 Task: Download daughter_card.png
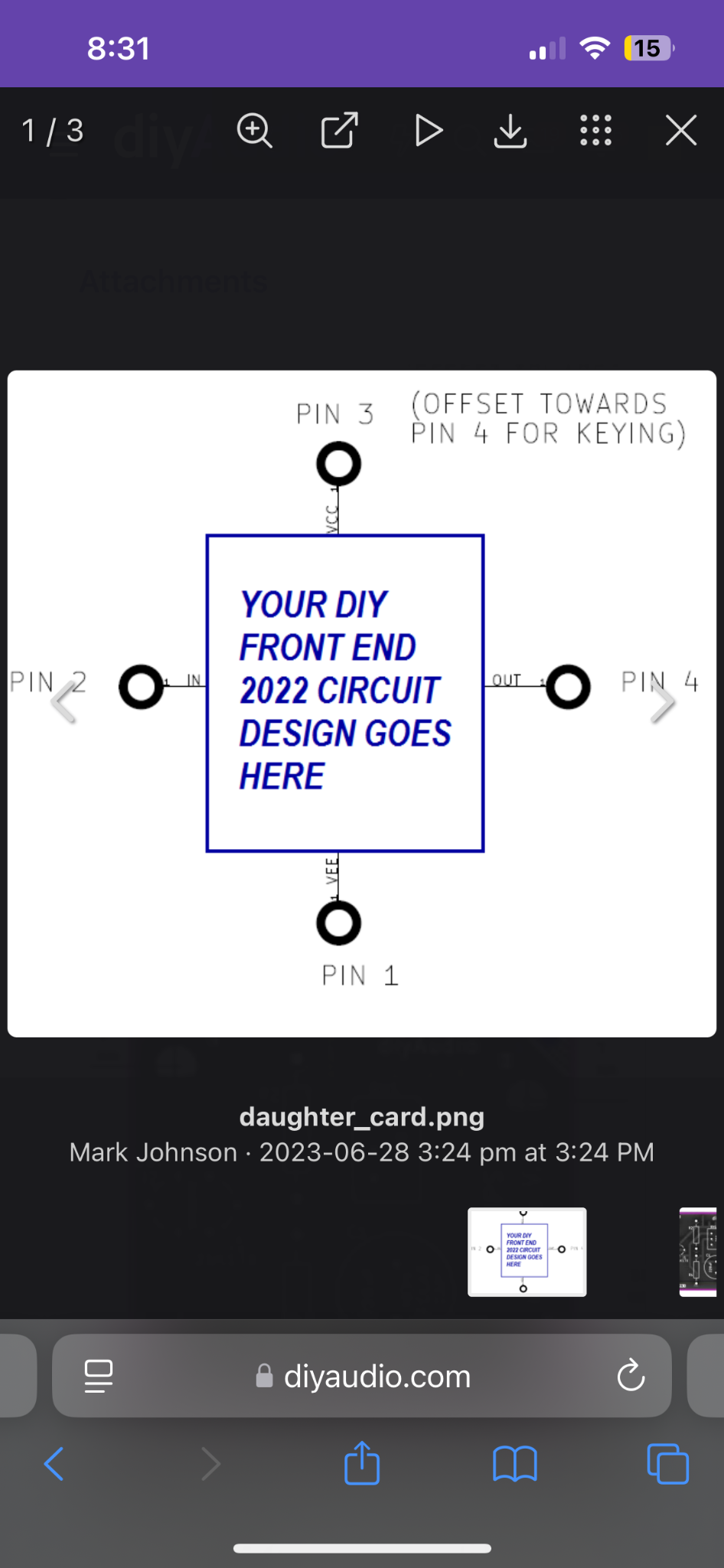pos(510,130)
